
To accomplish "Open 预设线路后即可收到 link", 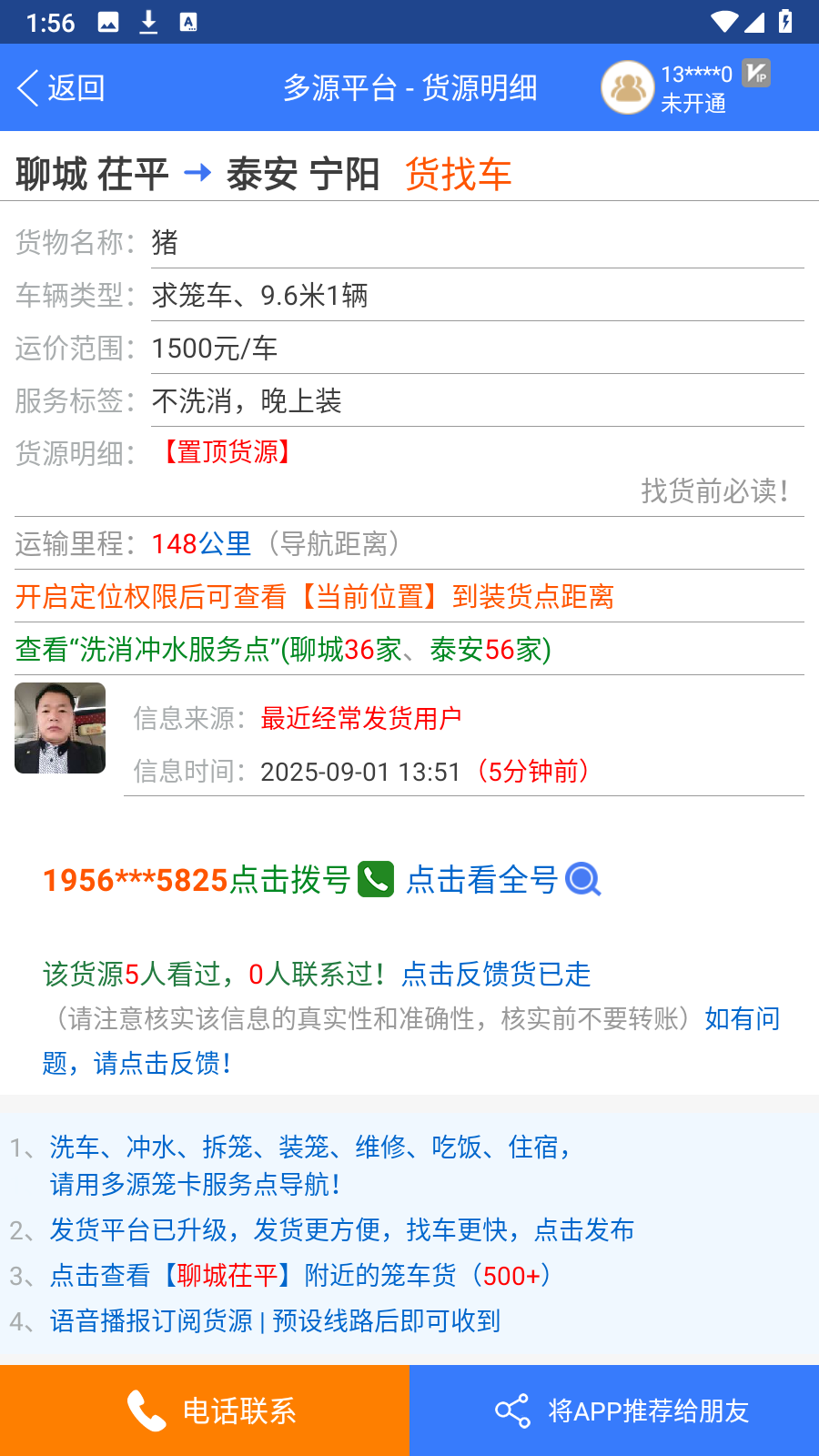I will click(387, 1321).
